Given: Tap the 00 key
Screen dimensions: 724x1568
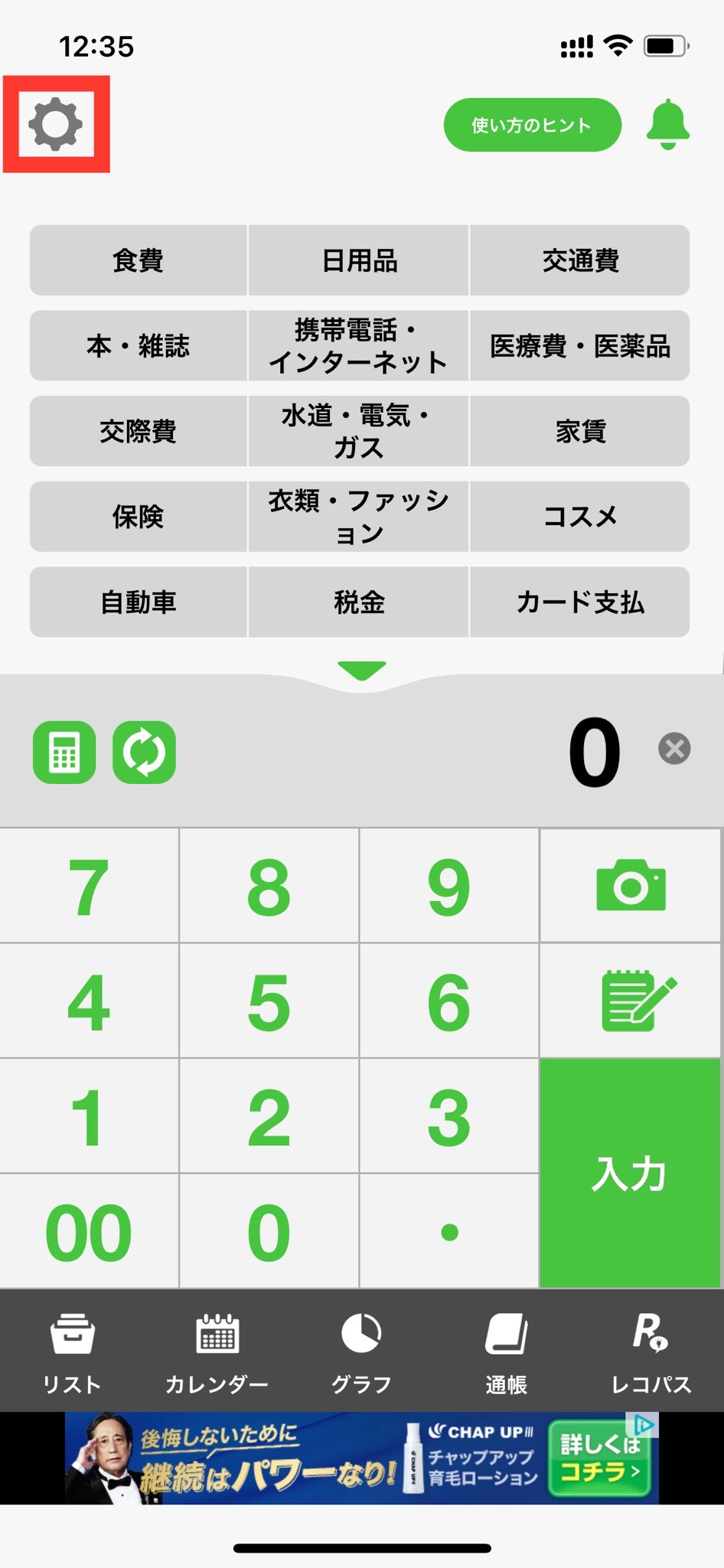Looking at the screenshot, I should [89, 1232].
